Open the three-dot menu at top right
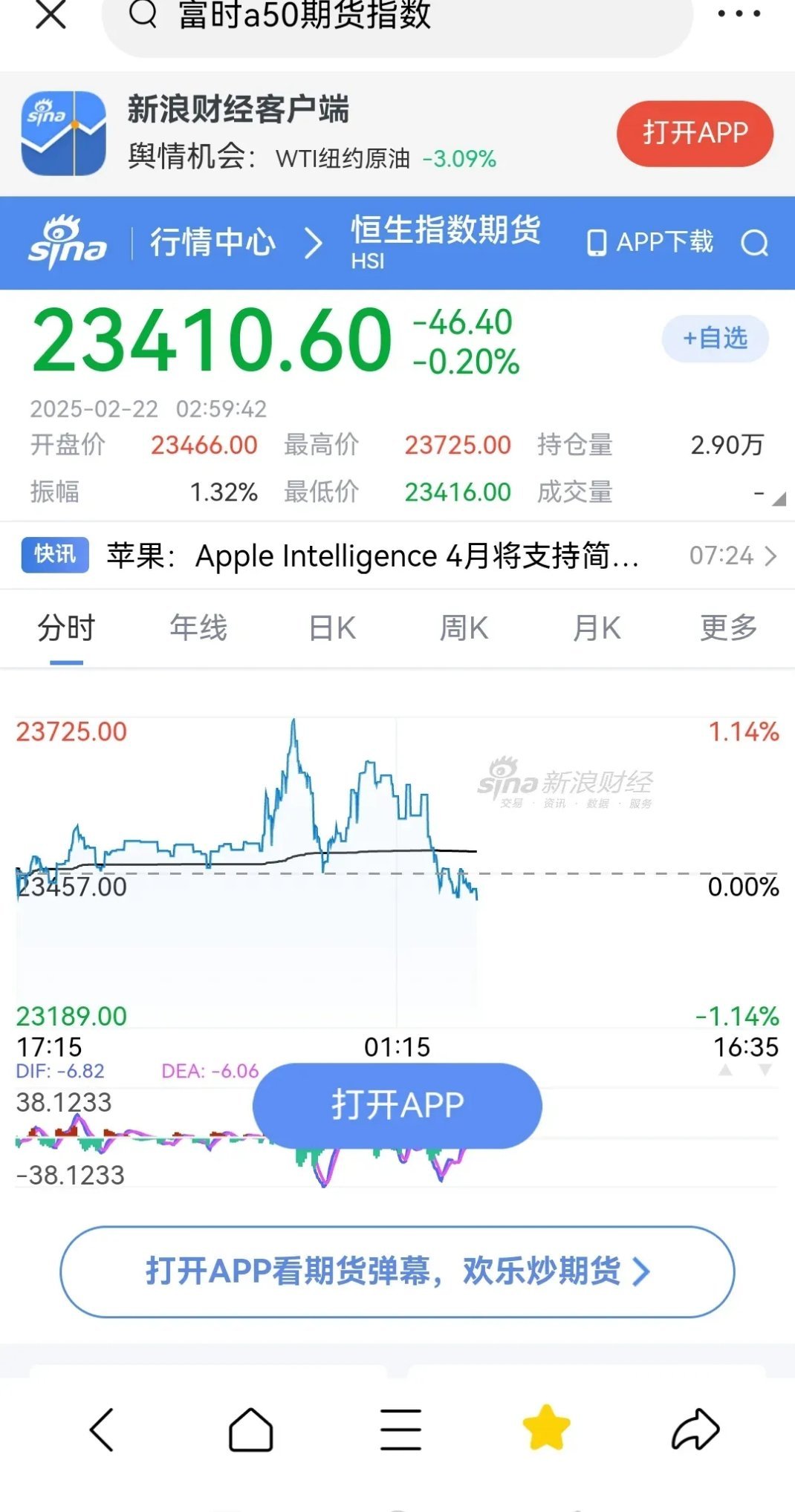 coord(738,15)
